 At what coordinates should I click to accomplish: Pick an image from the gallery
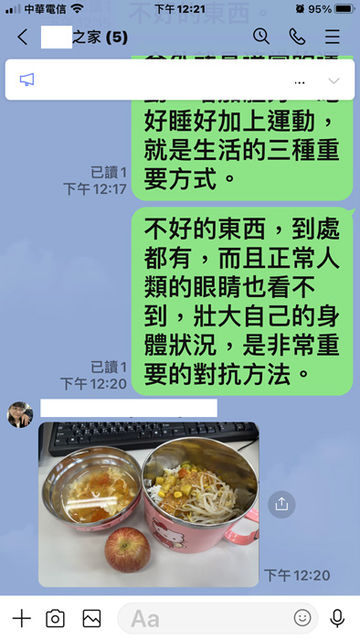[92, 618]
